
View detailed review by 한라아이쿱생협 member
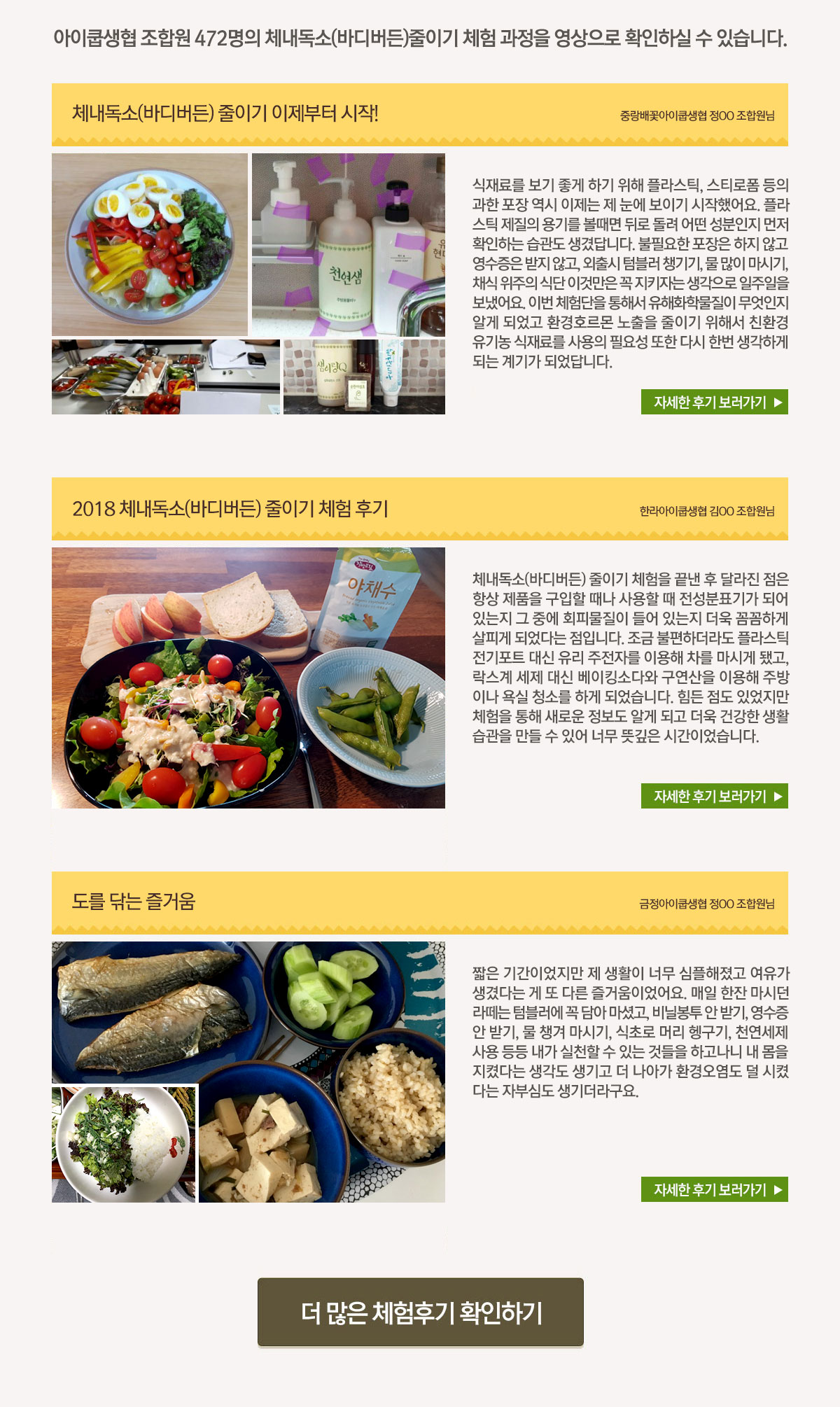click(714, 796)
